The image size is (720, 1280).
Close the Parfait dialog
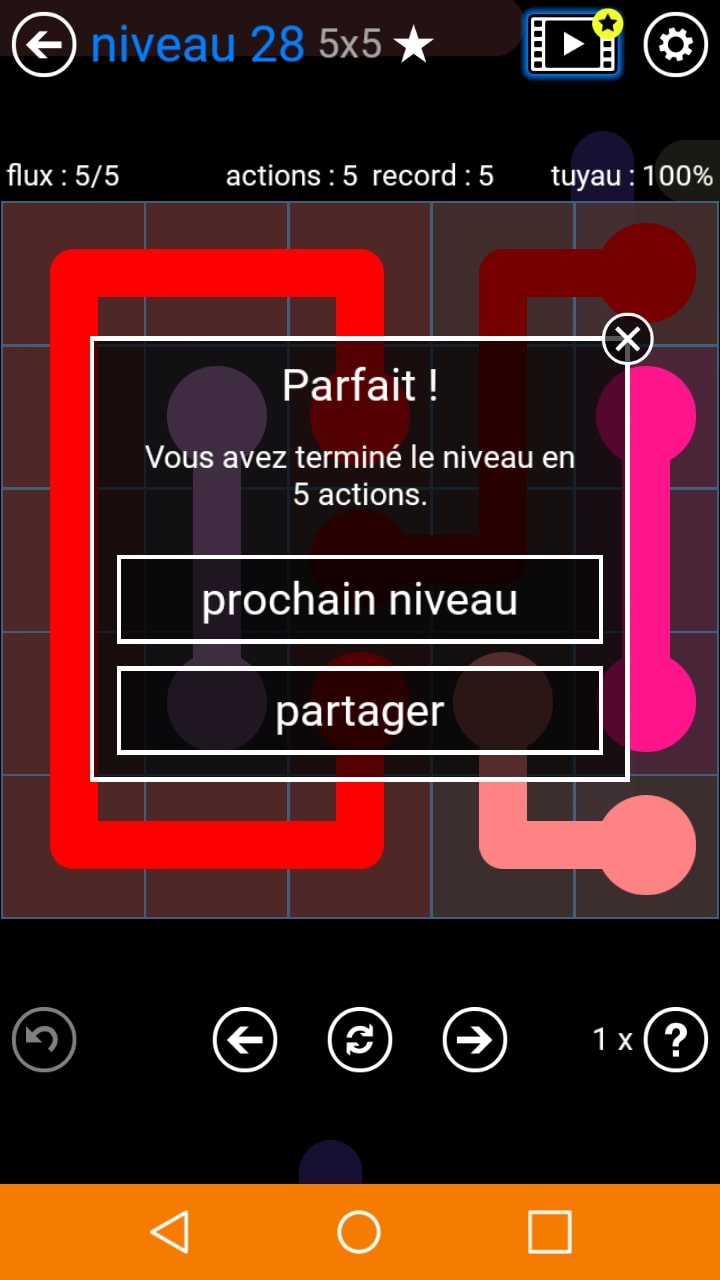(627, 340)
